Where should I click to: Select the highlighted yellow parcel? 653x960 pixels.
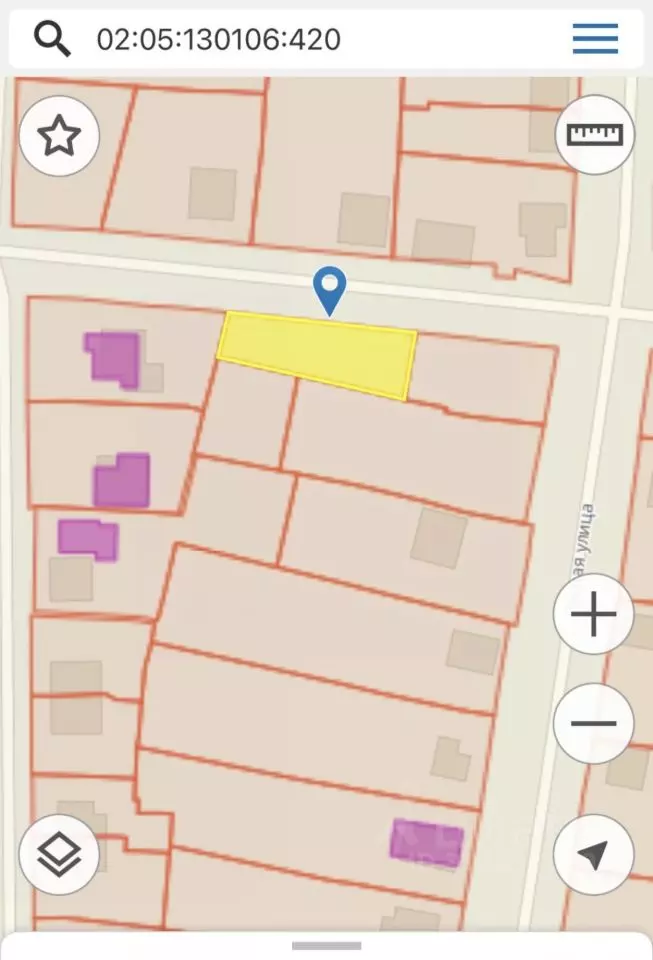coord(317,355)
